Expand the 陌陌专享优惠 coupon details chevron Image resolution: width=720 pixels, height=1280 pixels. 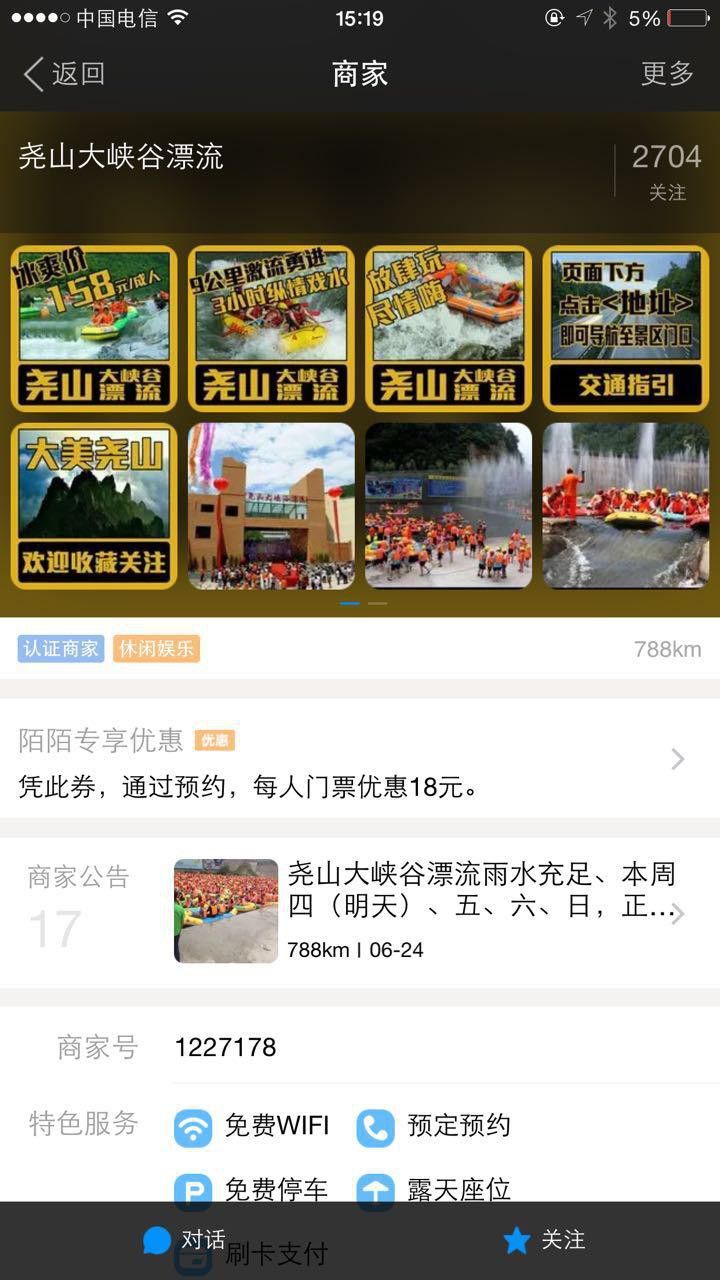tap(676, 760)
